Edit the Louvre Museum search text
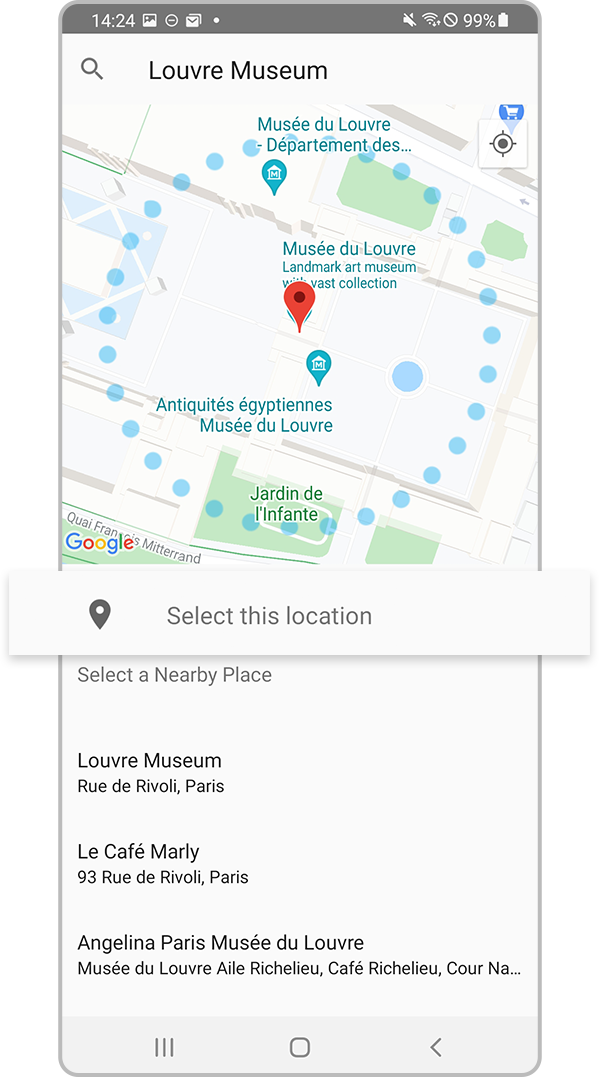This screenshot has height=1077, width=600. (x=238, y=70)
